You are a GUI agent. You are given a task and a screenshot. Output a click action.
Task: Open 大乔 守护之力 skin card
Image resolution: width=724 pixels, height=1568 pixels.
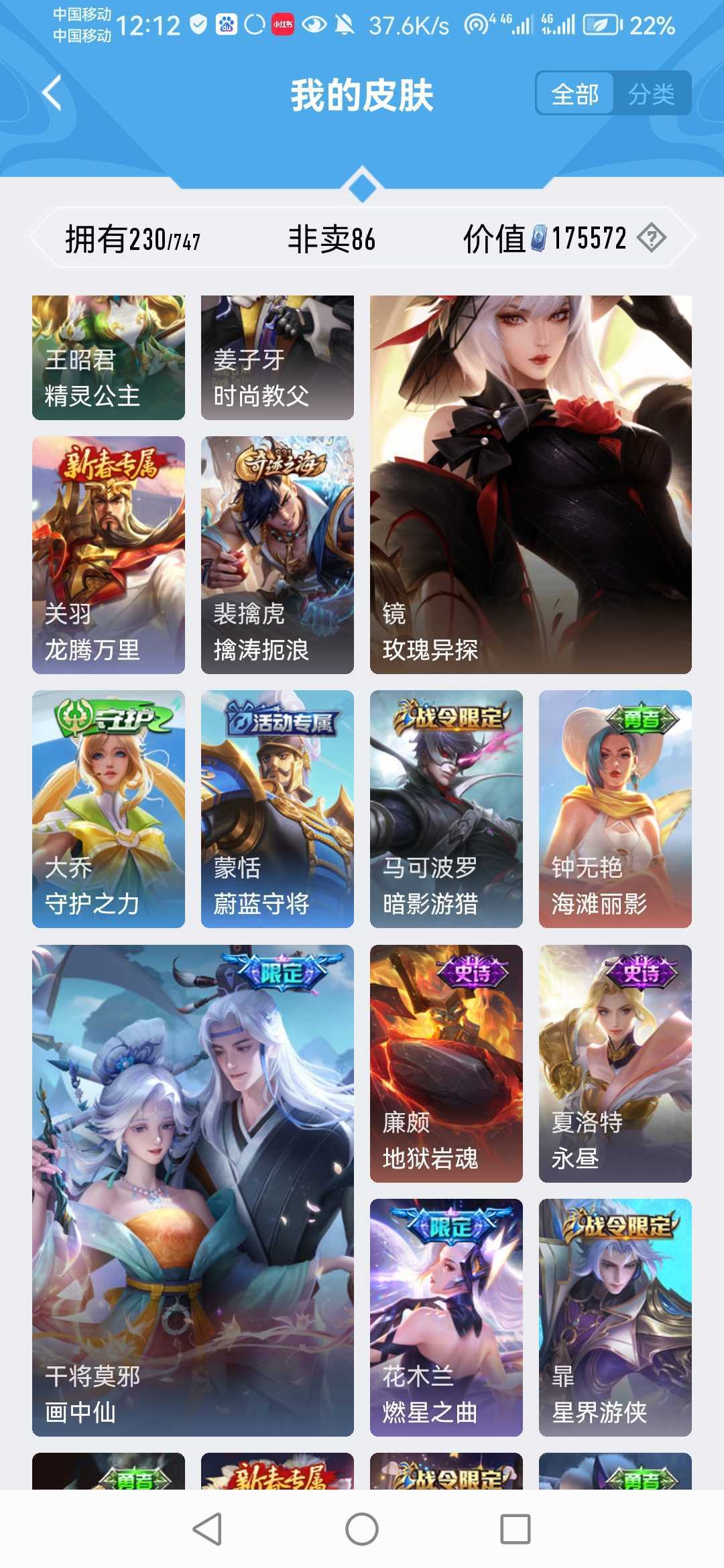click(x=109, y=809)
